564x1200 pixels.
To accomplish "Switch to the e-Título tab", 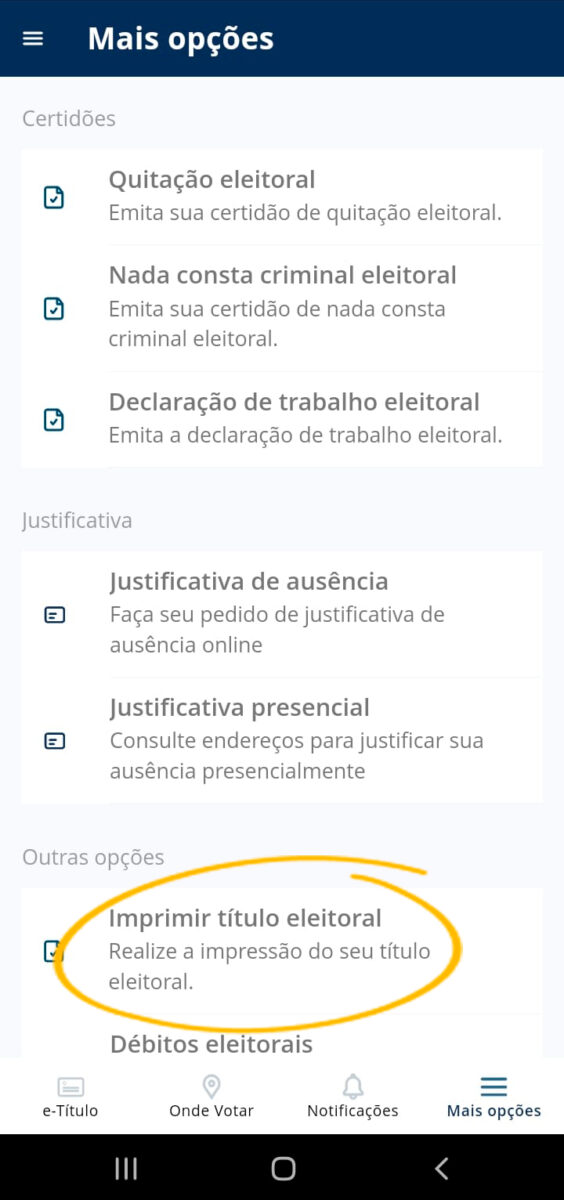I will click(70, 1096).
